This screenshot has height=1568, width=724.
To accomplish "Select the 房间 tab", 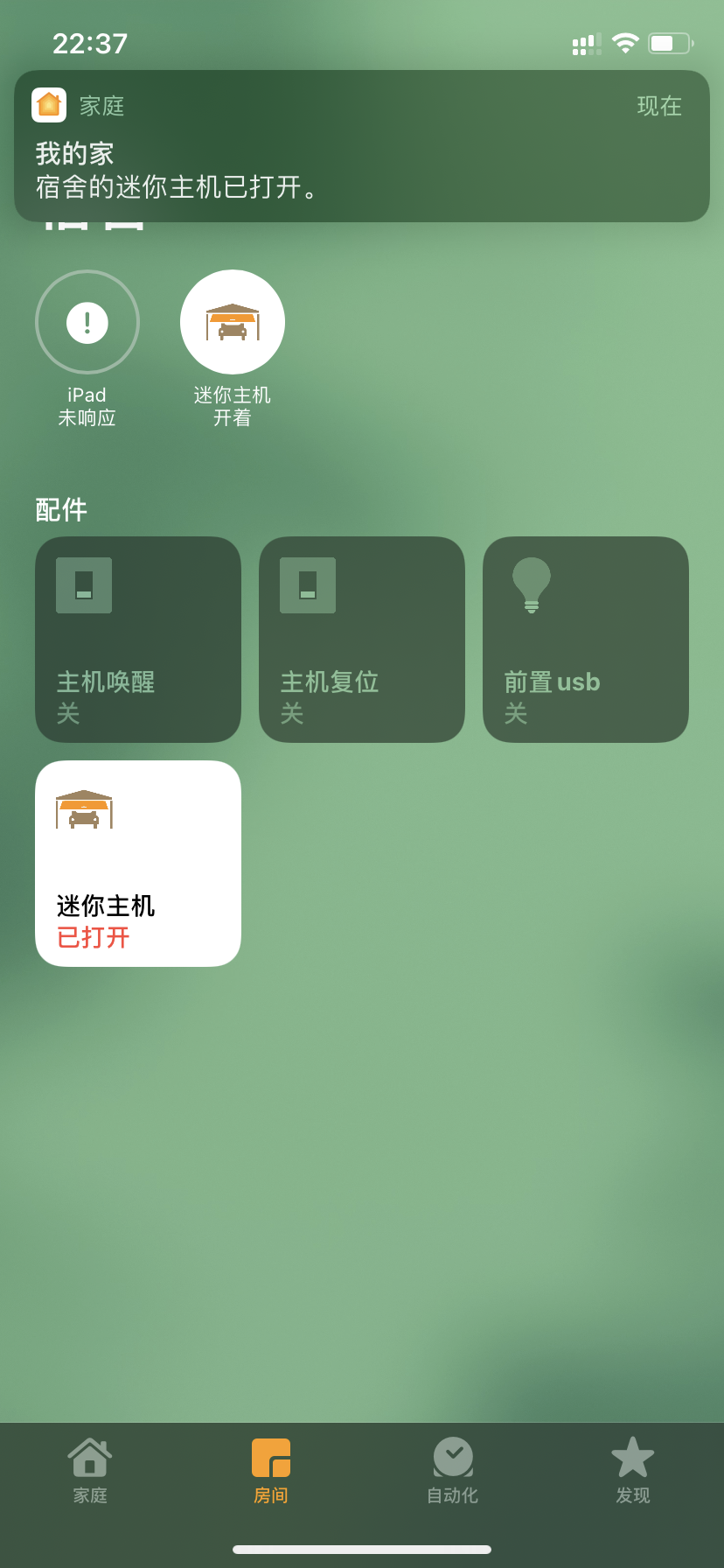I will pos(271,1471).
